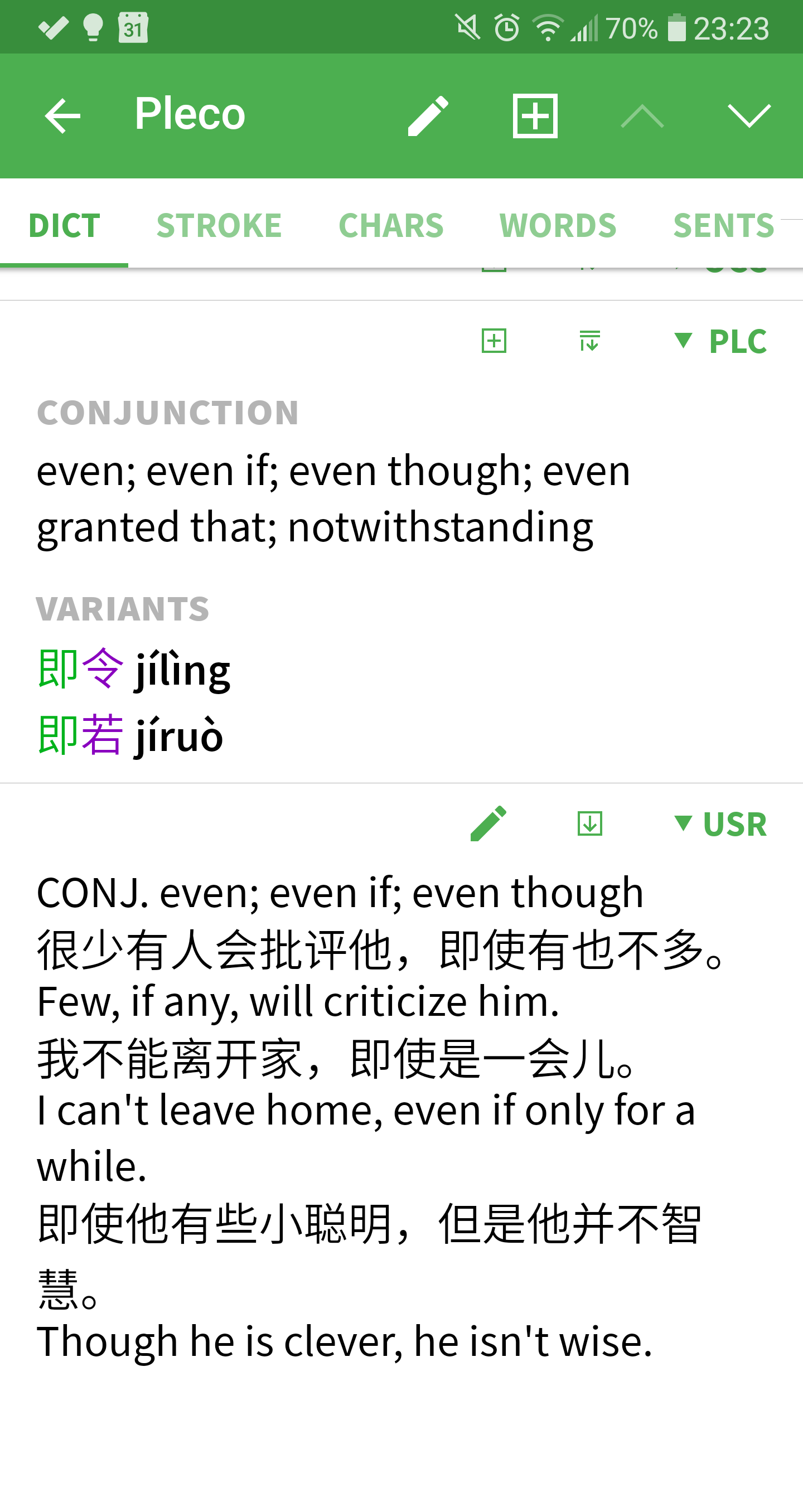Viewport: 803px width, 1512px height.
Task: Open the PLC dictionary dropdown
Action: 721,341
